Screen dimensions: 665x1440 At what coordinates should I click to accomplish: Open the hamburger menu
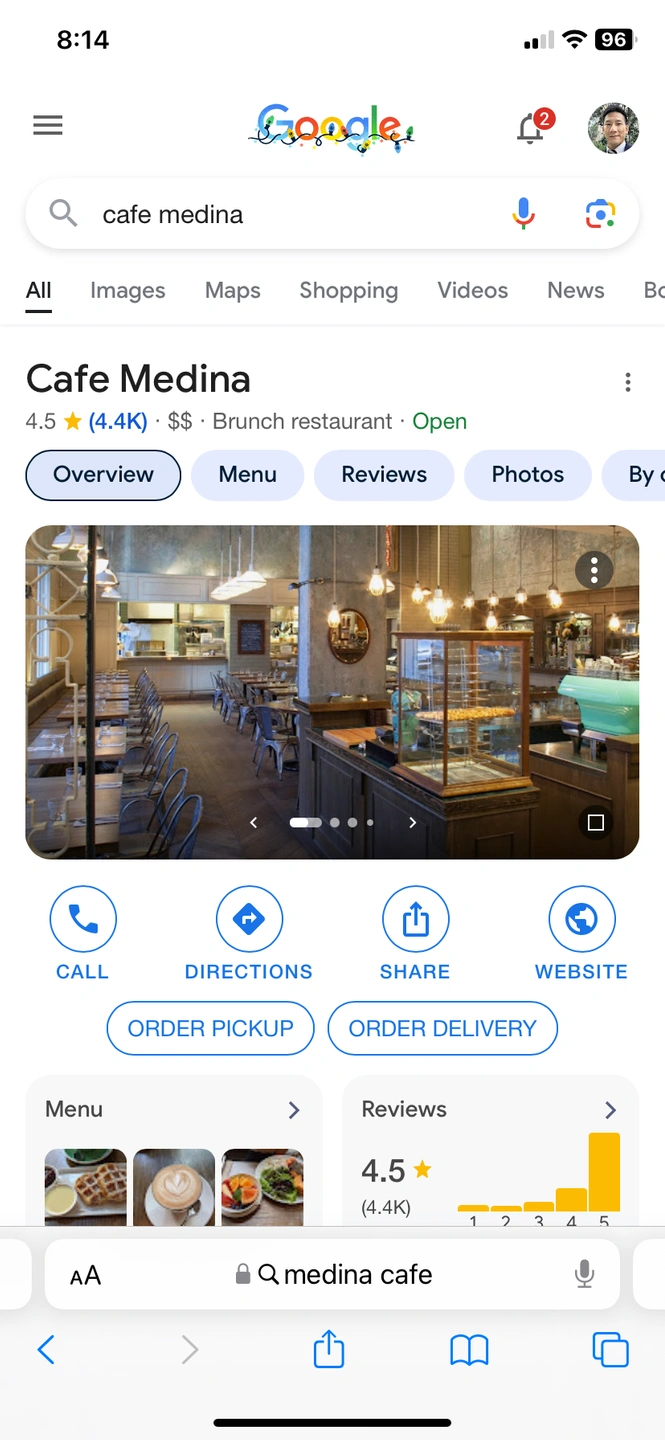[48, 125]
